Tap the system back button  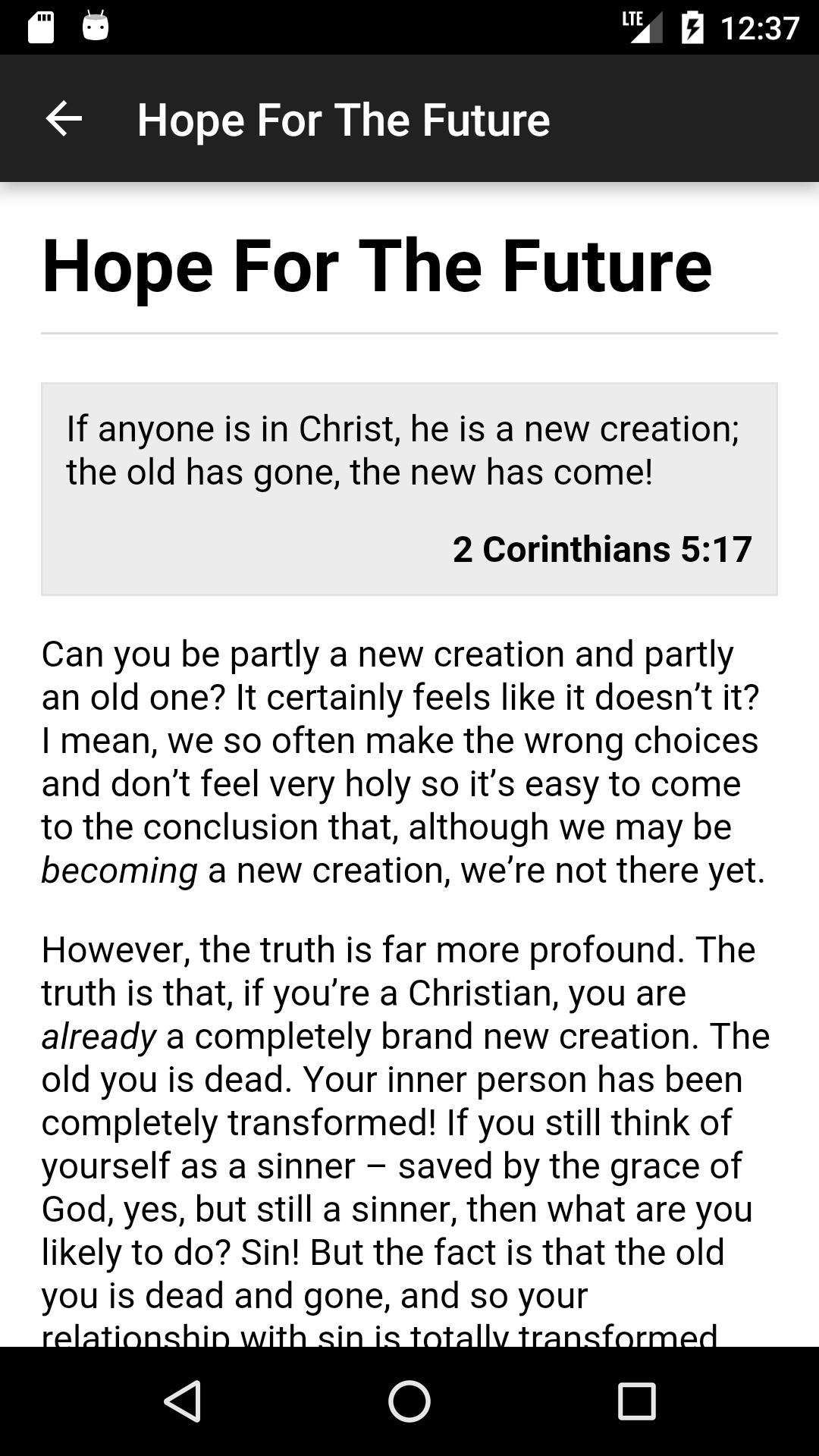click(183, 1401)
